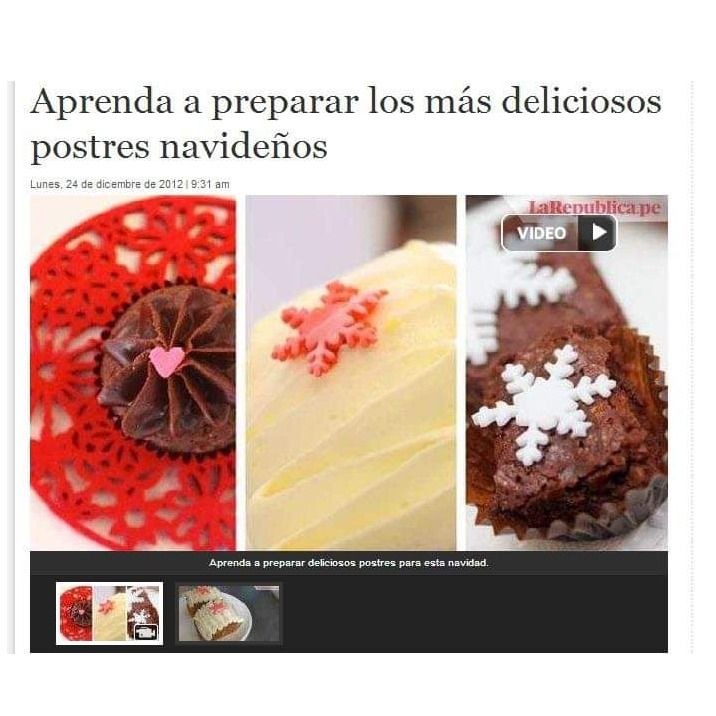This screenshot has width=716, height=716.
Task: Open the second gallery thumbnail
Action: tap(229, 613)
